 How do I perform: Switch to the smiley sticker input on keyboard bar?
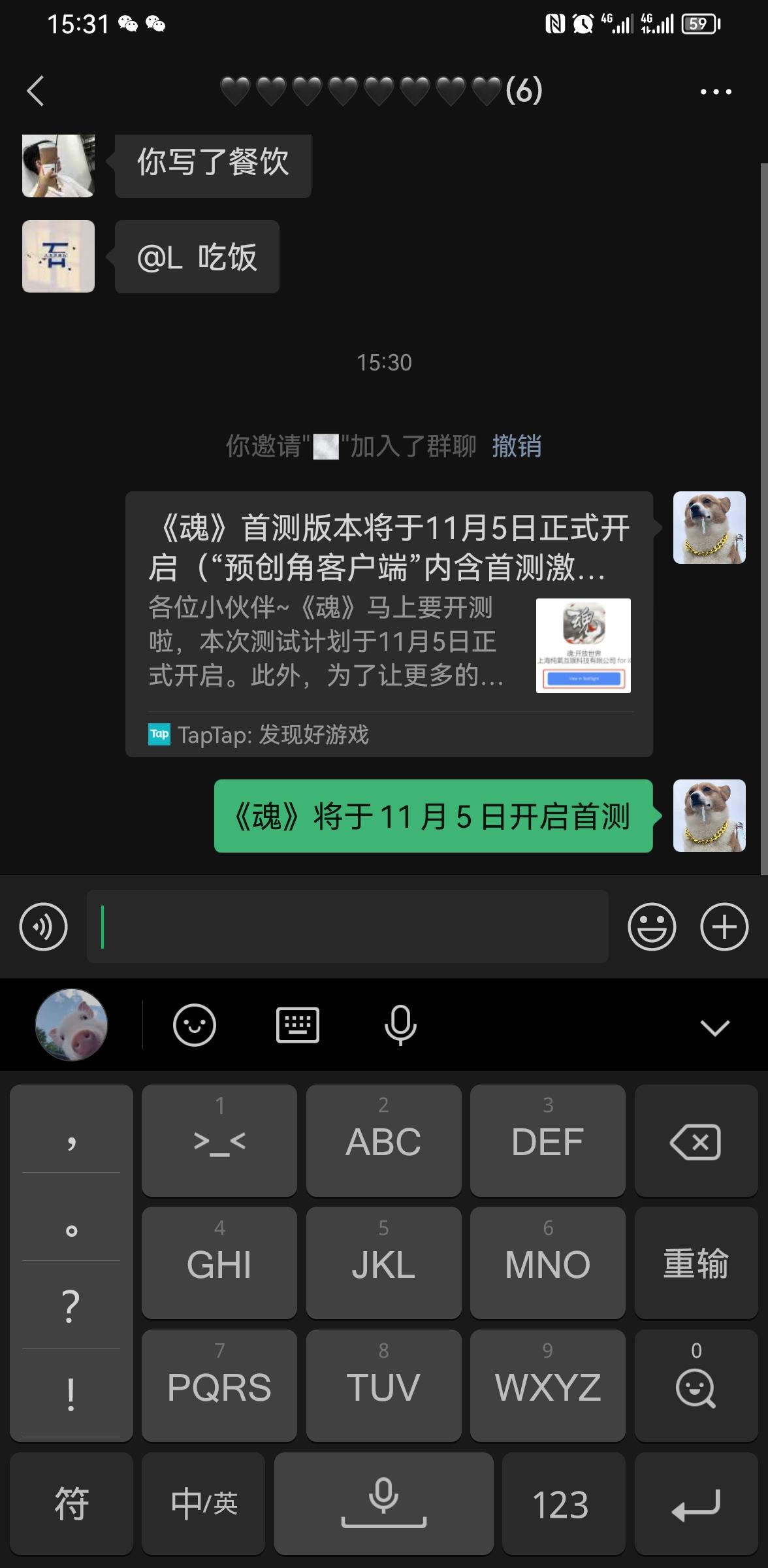[x=194, y=1026]
